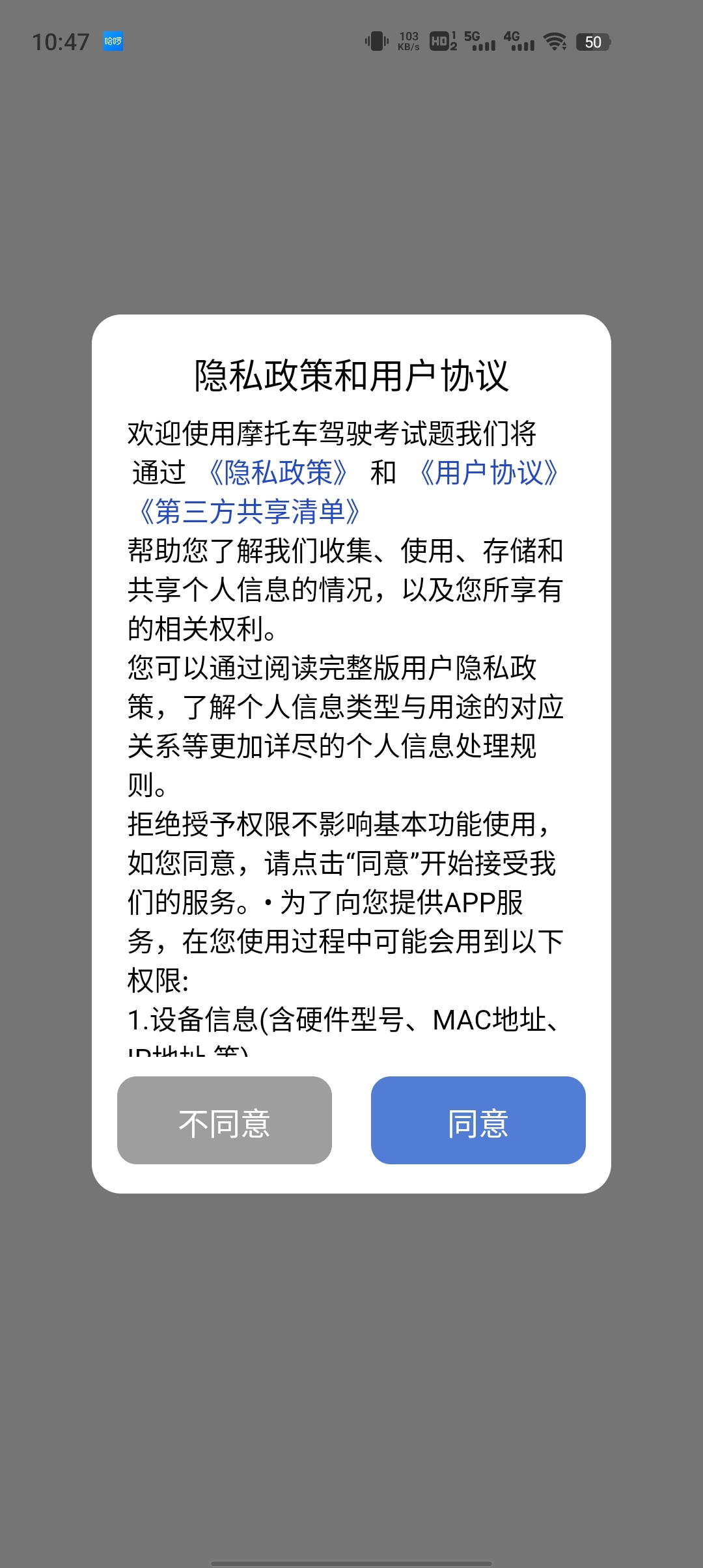The width and height of the screenshot is (703, 1568).
Task: Tap the battery icon showing 50
Action: click(592, 40)
